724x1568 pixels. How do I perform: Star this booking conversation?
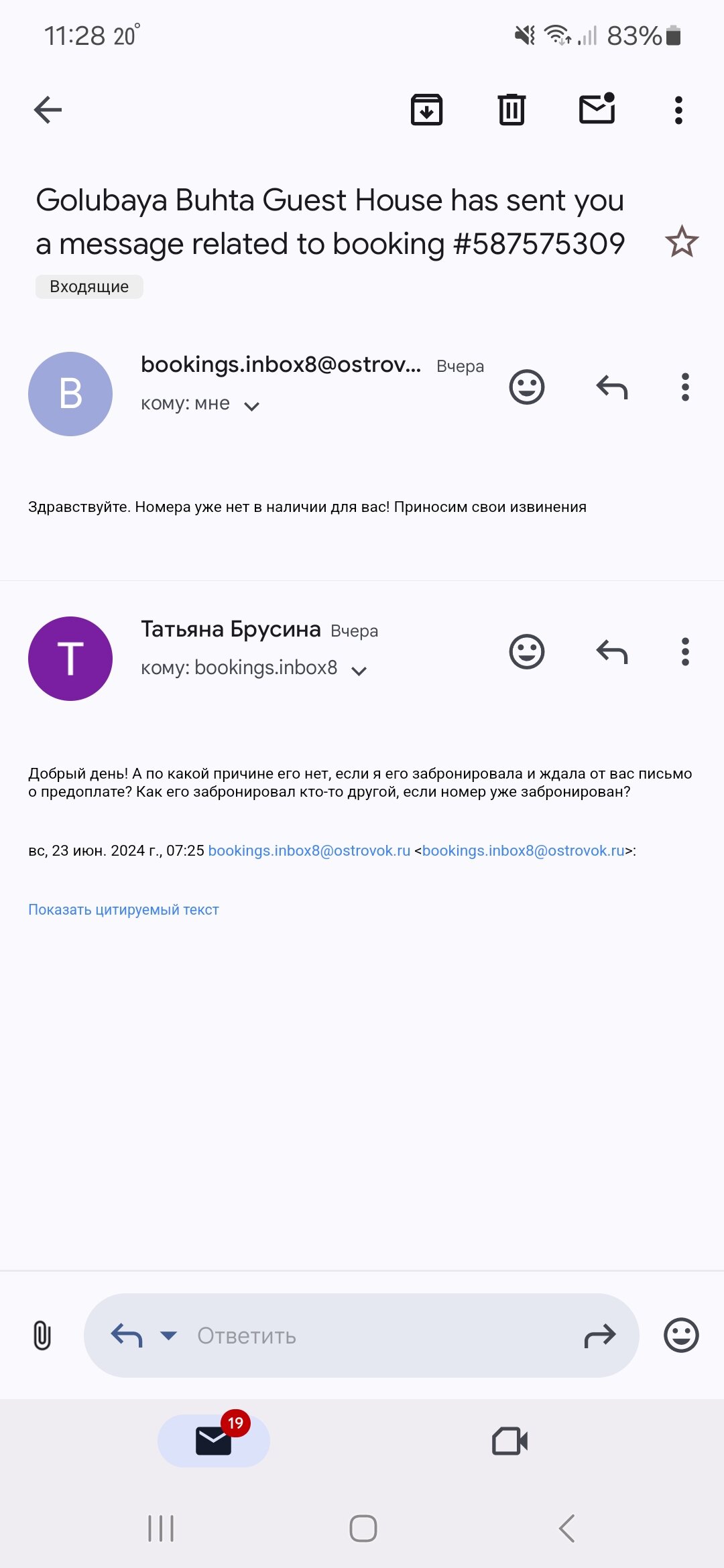(x=682, y=242)
